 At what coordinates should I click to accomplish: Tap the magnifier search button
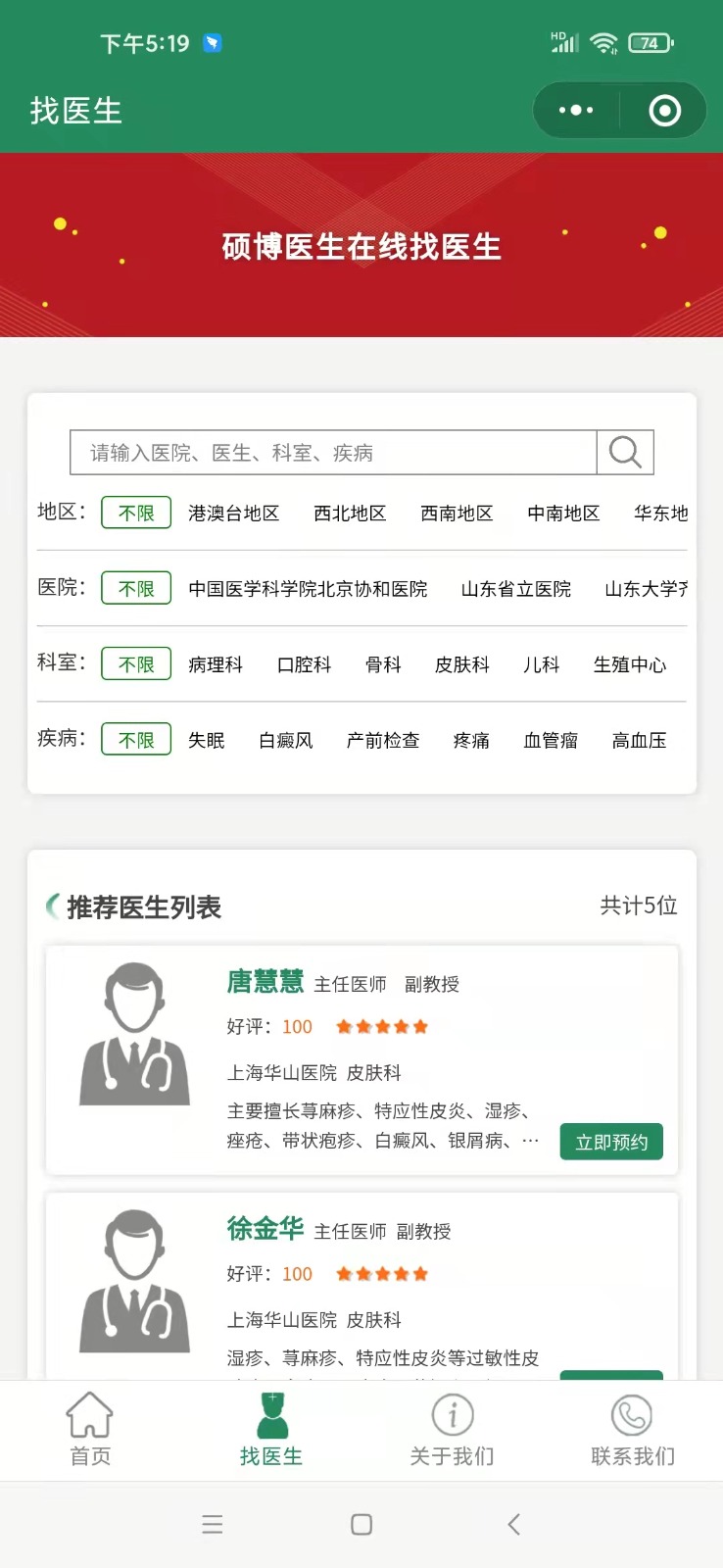(x=625, y=453)
